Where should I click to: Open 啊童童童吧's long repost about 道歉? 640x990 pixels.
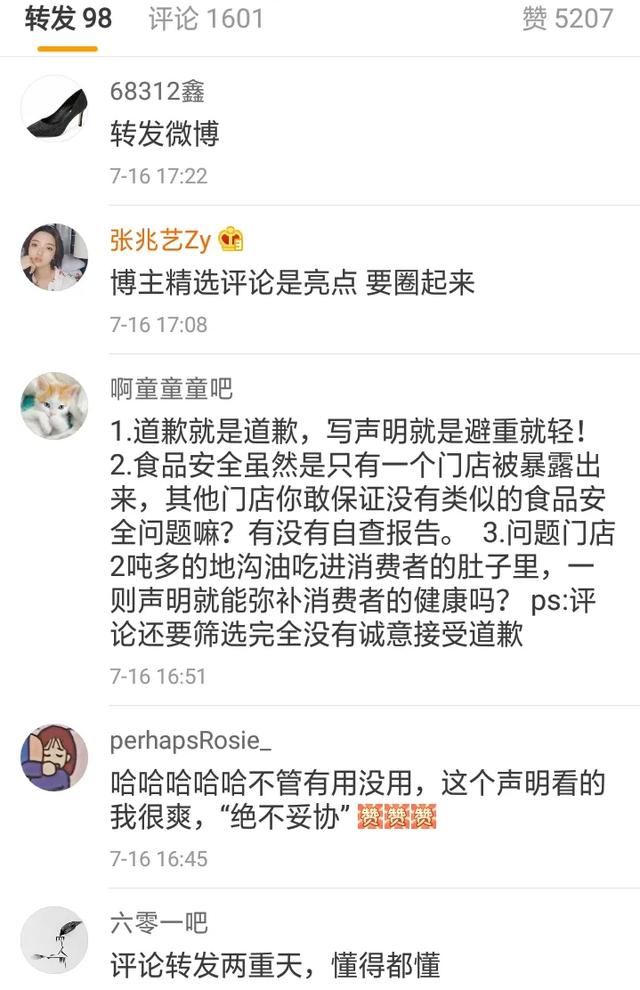[360, 533]
